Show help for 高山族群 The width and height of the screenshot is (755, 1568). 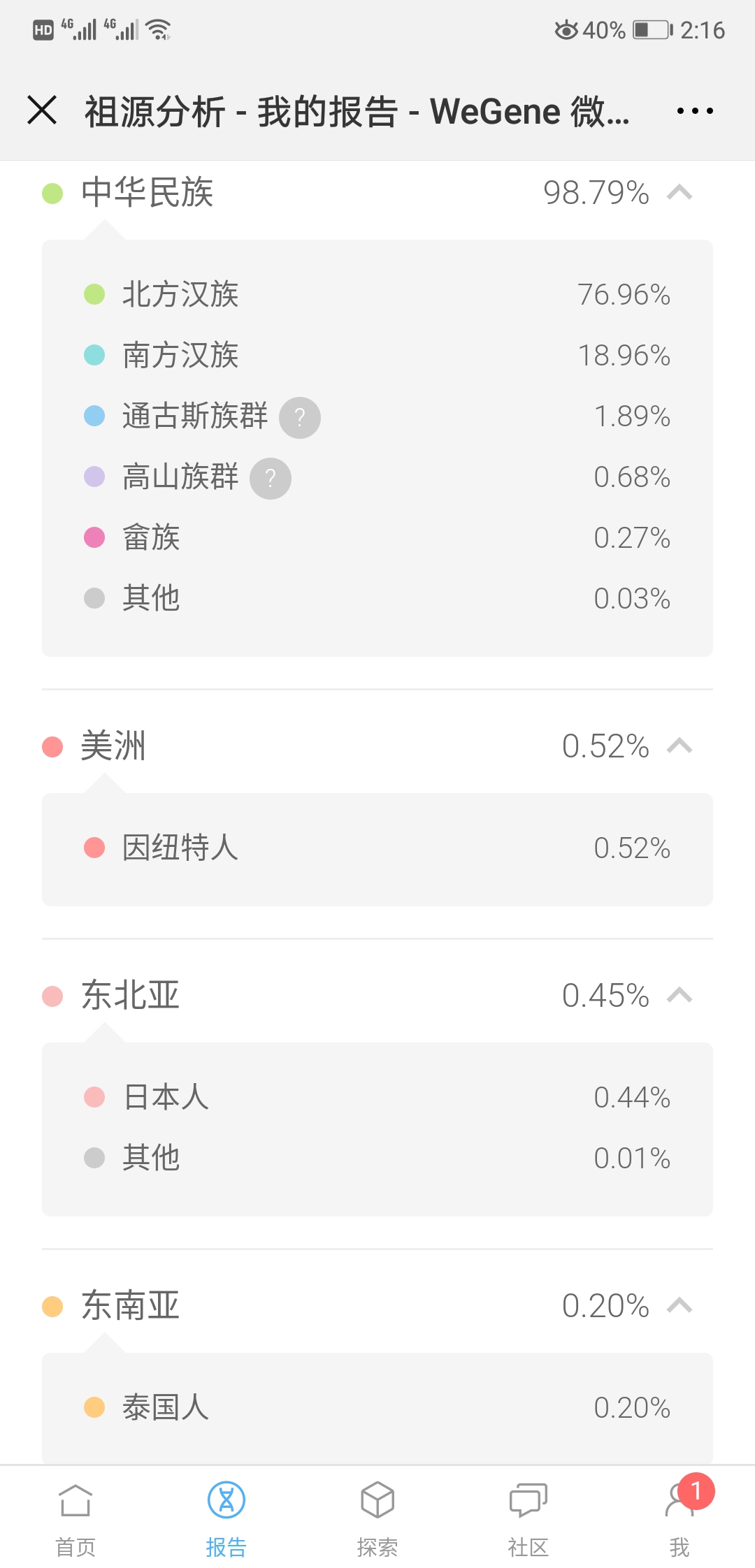coord(271,479)
